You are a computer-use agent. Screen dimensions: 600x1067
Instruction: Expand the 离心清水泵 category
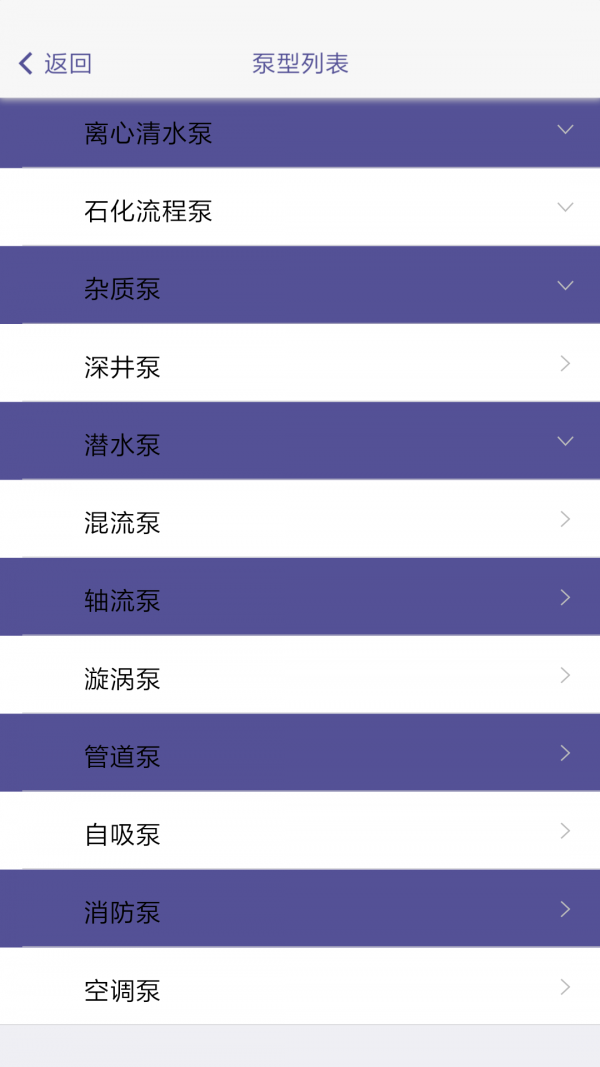point(300,132)
